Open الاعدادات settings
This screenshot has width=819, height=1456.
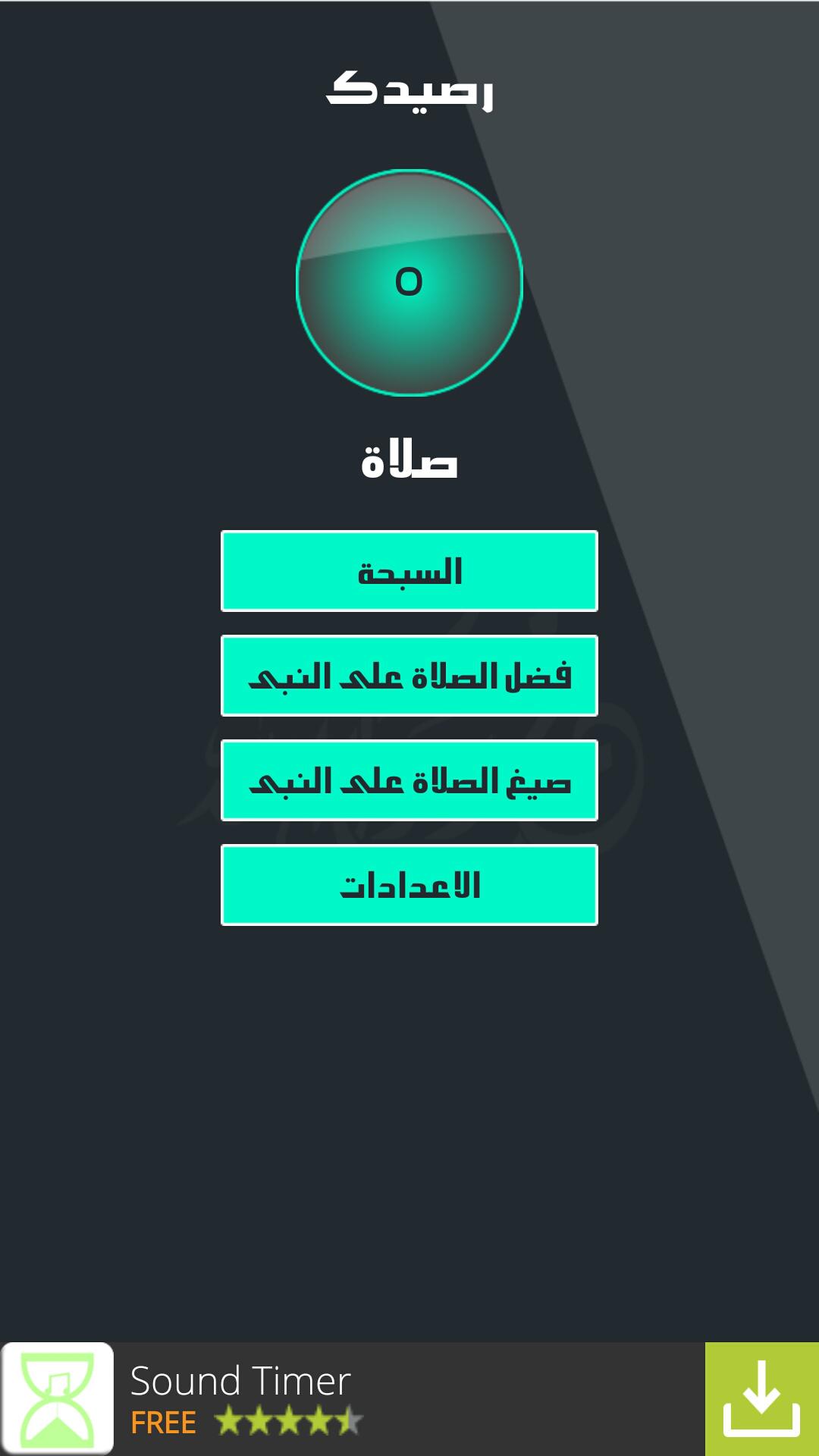[409, 885]
